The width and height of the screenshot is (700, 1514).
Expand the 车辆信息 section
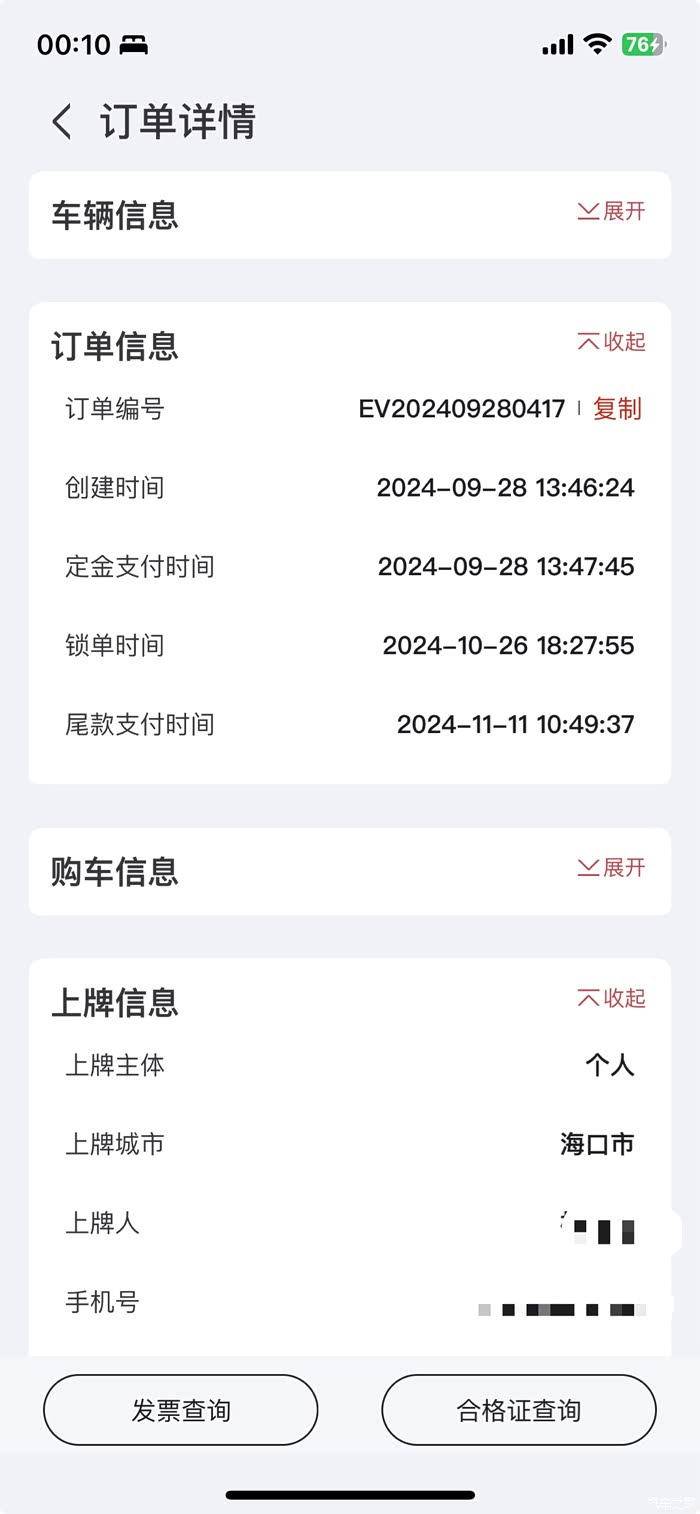(612, 211)
